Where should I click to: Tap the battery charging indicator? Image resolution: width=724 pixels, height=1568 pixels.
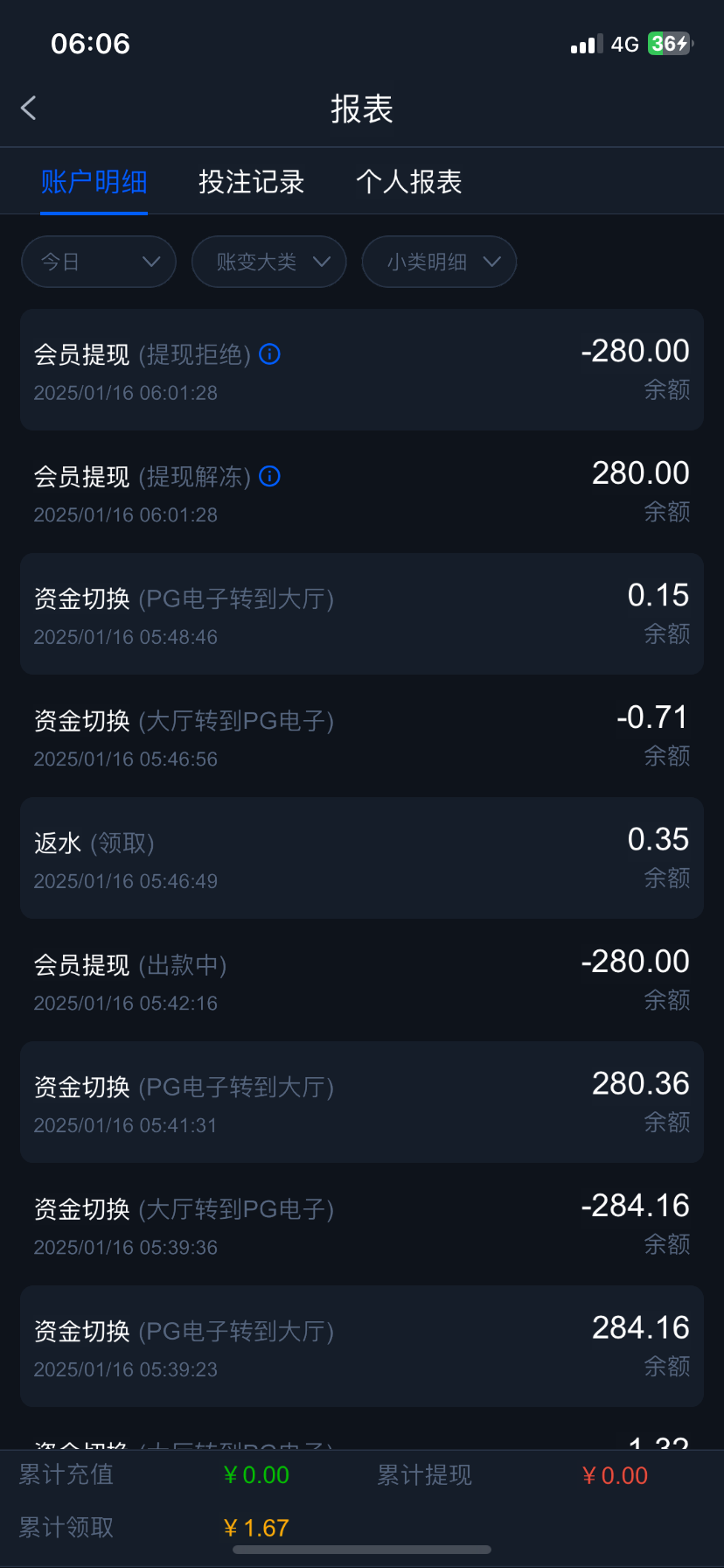(x=670, y=43)
